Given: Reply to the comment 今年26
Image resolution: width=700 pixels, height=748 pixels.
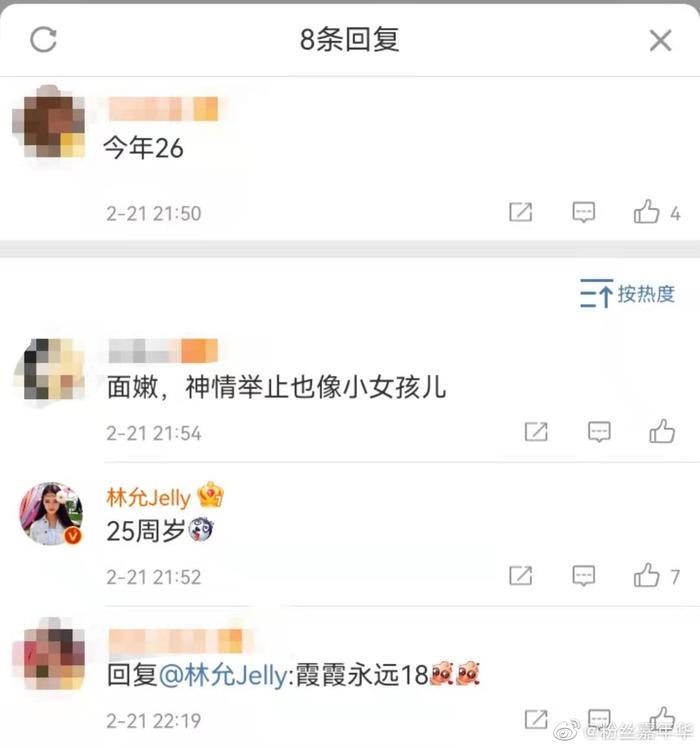Looking at the screenshot, I should 584,212.
